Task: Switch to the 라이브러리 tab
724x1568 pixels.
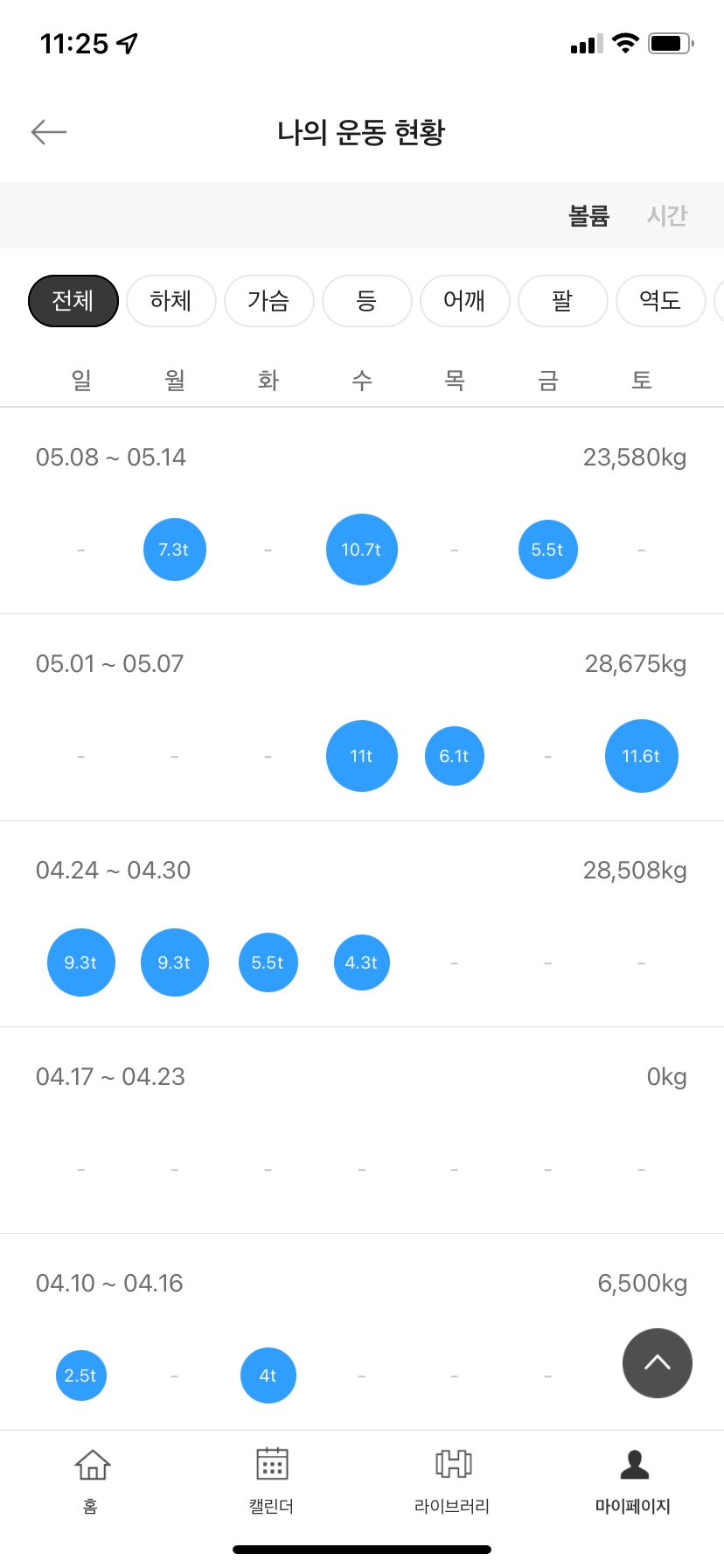Action: [x=452, y=1479]
